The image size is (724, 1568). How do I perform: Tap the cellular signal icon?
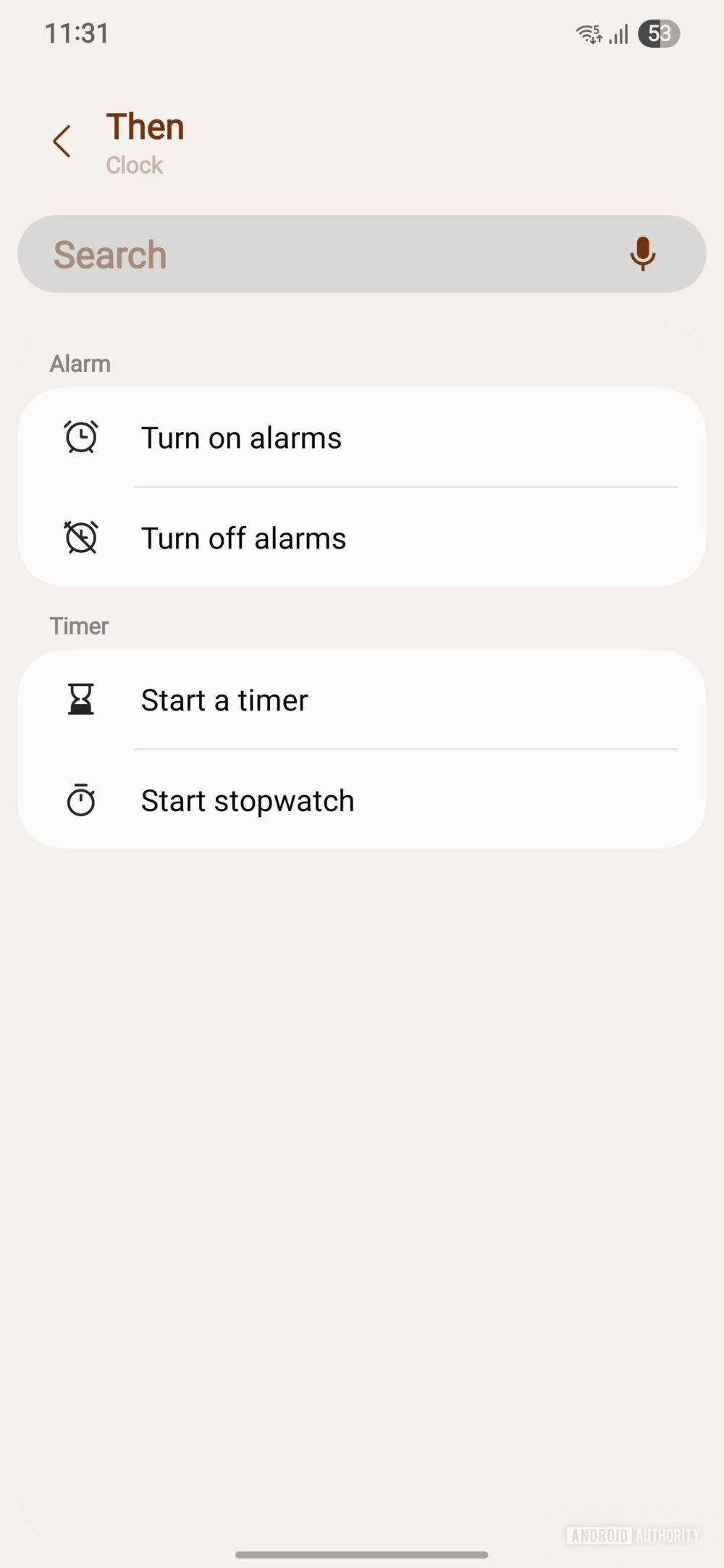(616, 33)
